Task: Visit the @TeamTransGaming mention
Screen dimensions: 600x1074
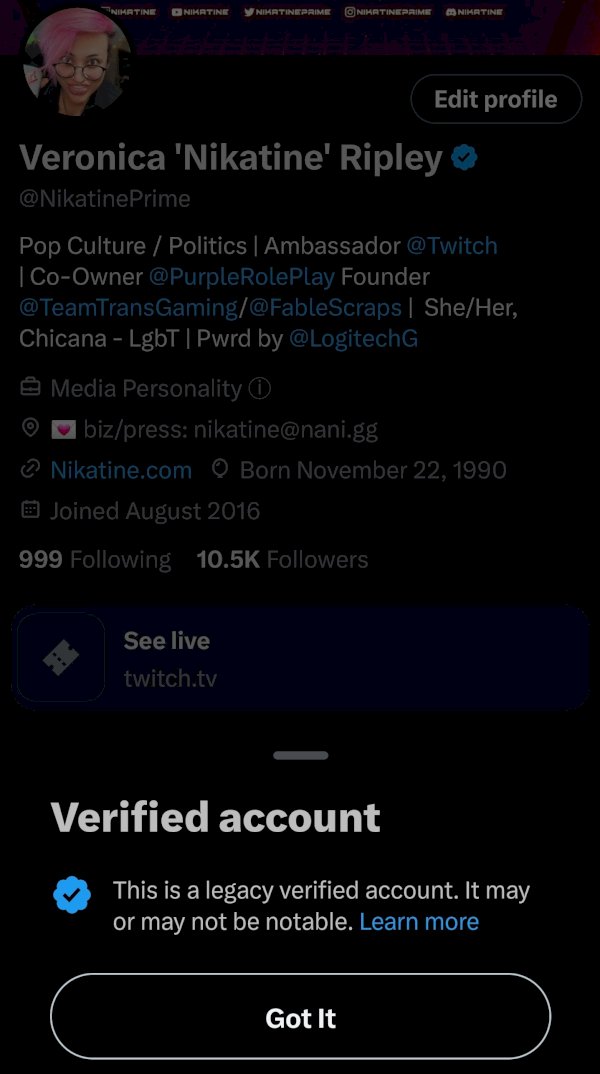Action: click(x=128, y=307)
